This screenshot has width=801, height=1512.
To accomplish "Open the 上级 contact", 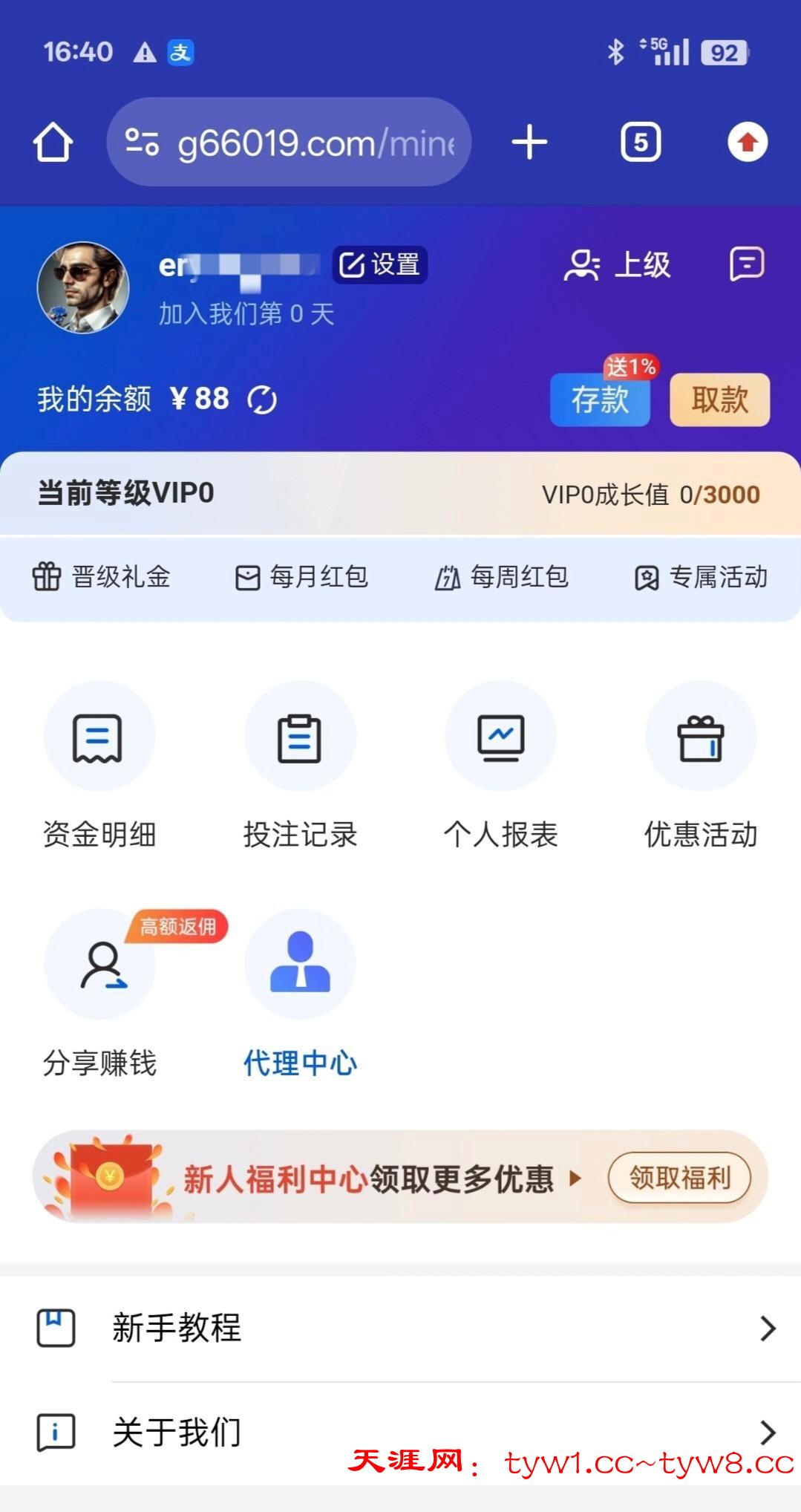I will [x=618, y=264].
